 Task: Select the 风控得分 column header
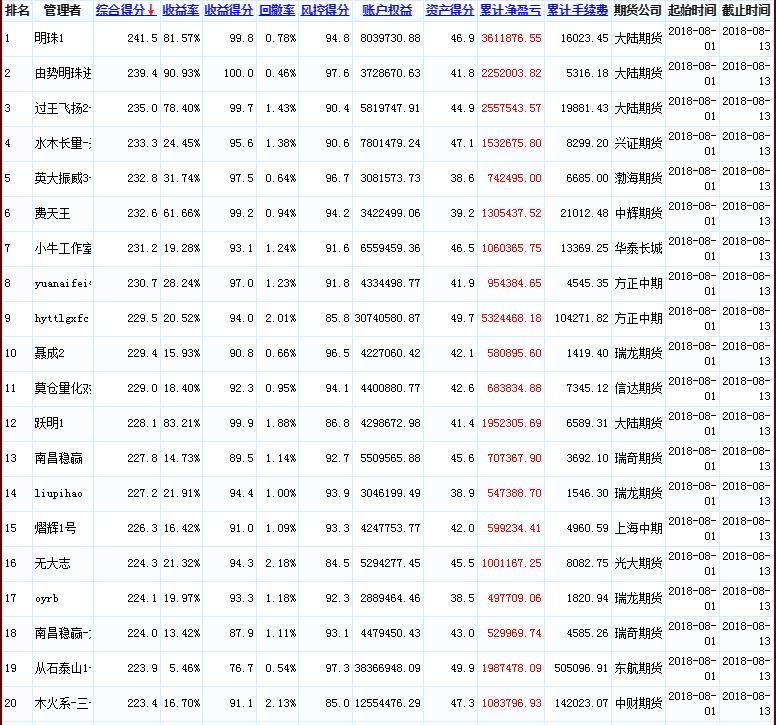(325, 10)
